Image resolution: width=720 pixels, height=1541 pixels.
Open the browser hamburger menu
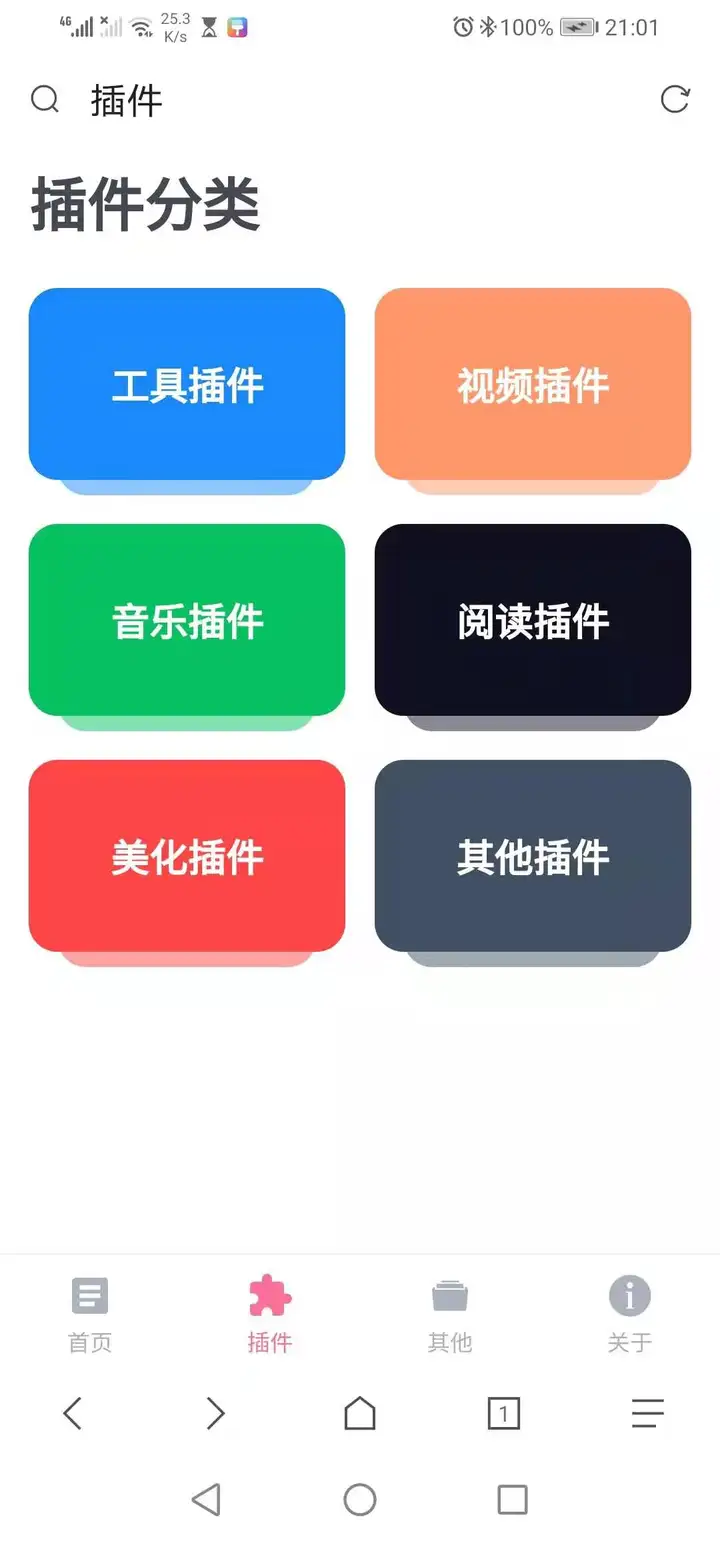coord(648,1413)
